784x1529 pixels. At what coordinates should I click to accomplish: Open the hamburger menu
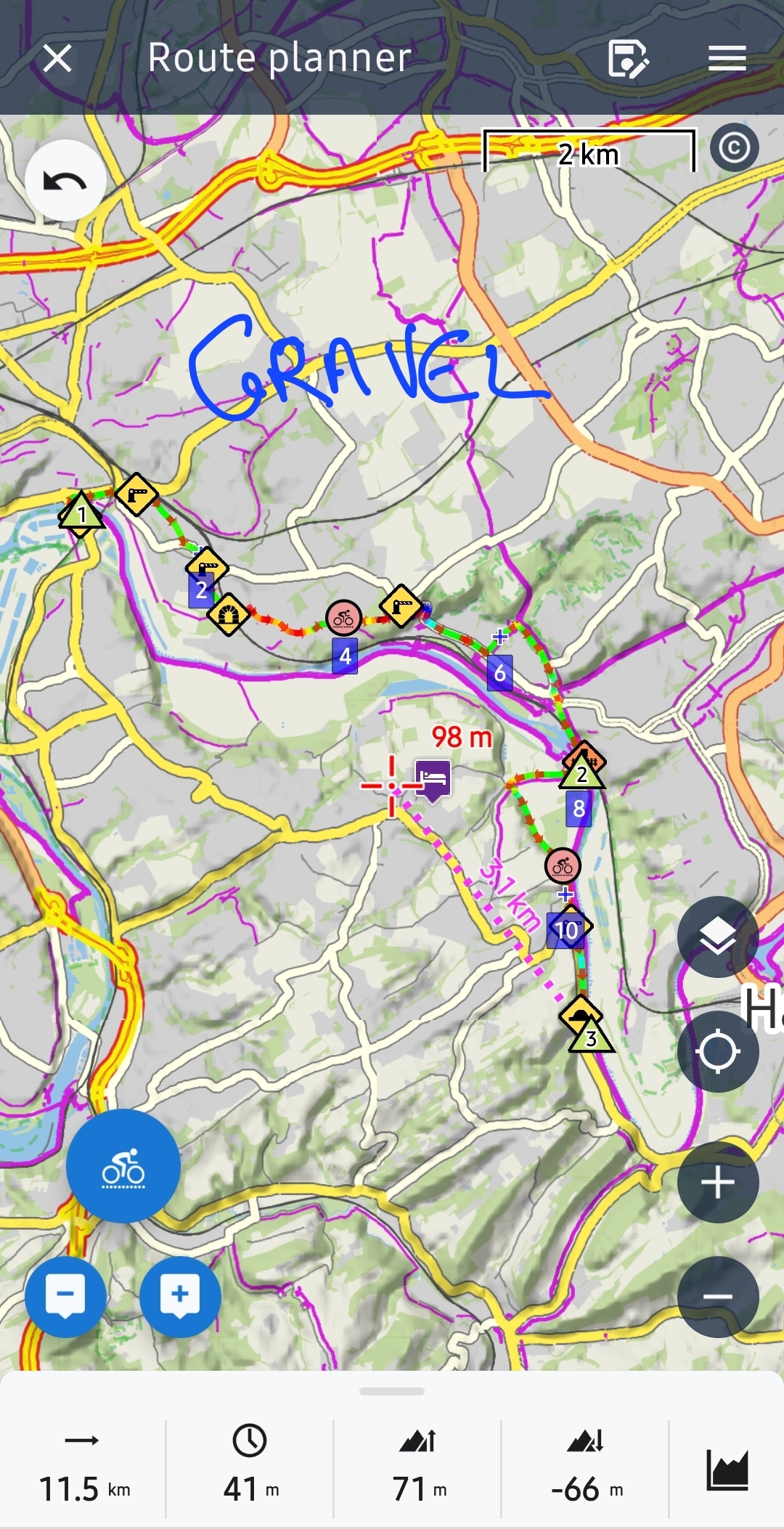727,58
